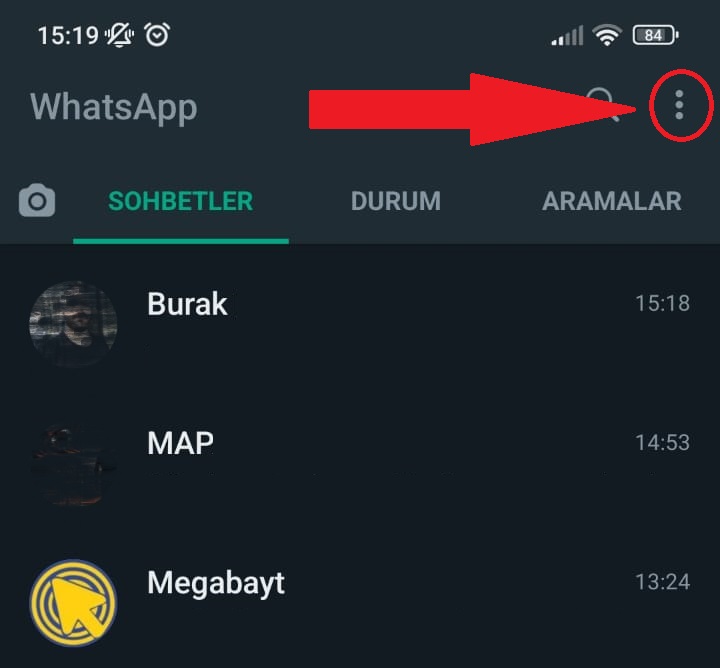Switch to the ARAMALAR tab

(x=611, y=201)
